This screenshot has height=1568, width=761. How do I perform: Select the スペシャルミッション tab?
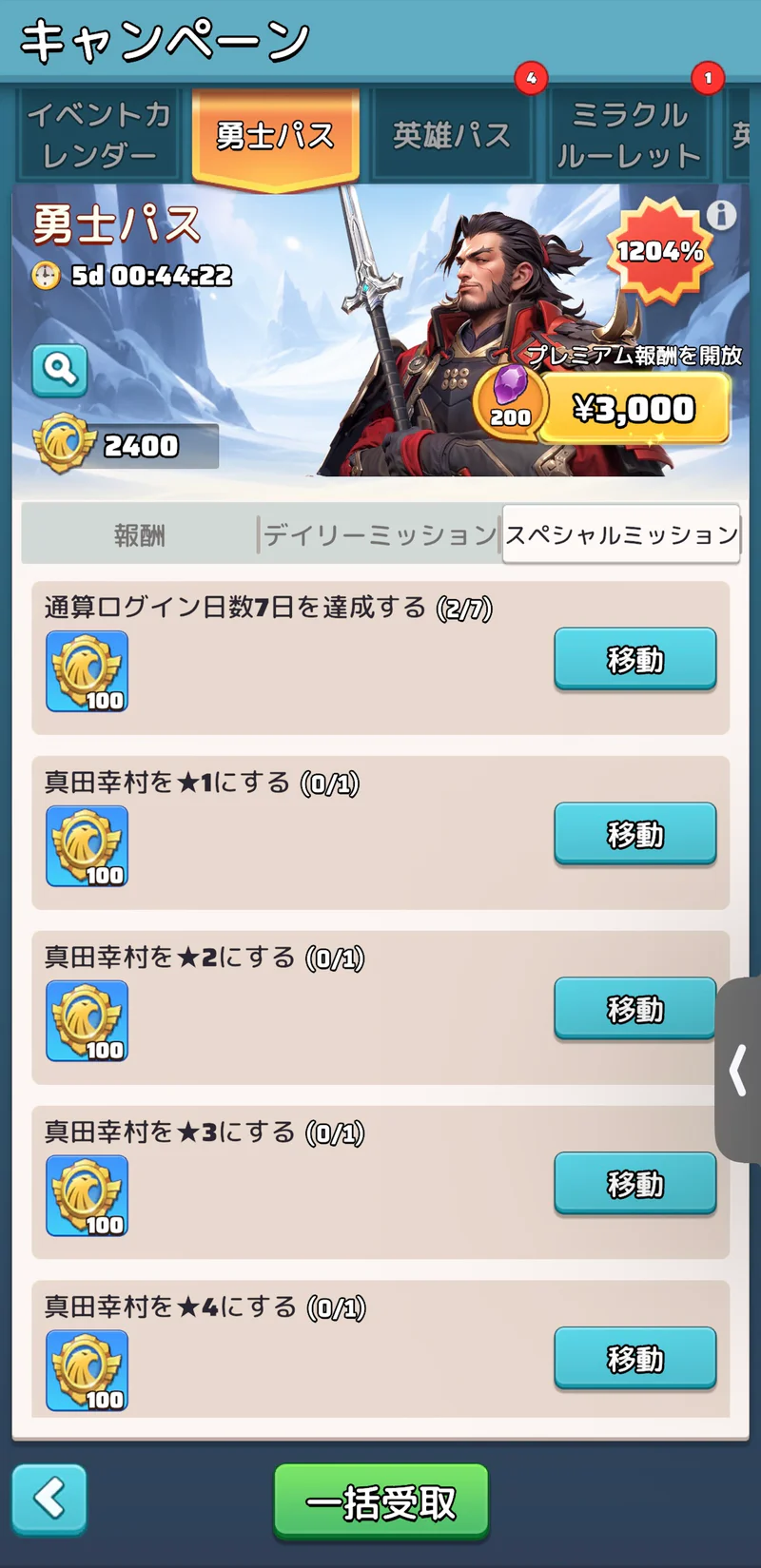tap(621, 534)
